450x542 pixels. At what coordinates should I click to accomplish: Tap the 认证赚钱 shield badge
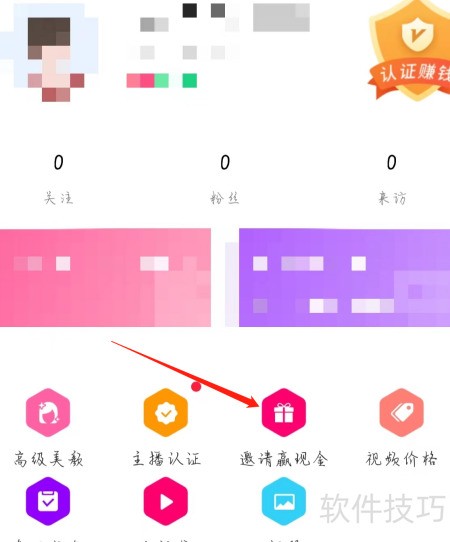point(411,52)
